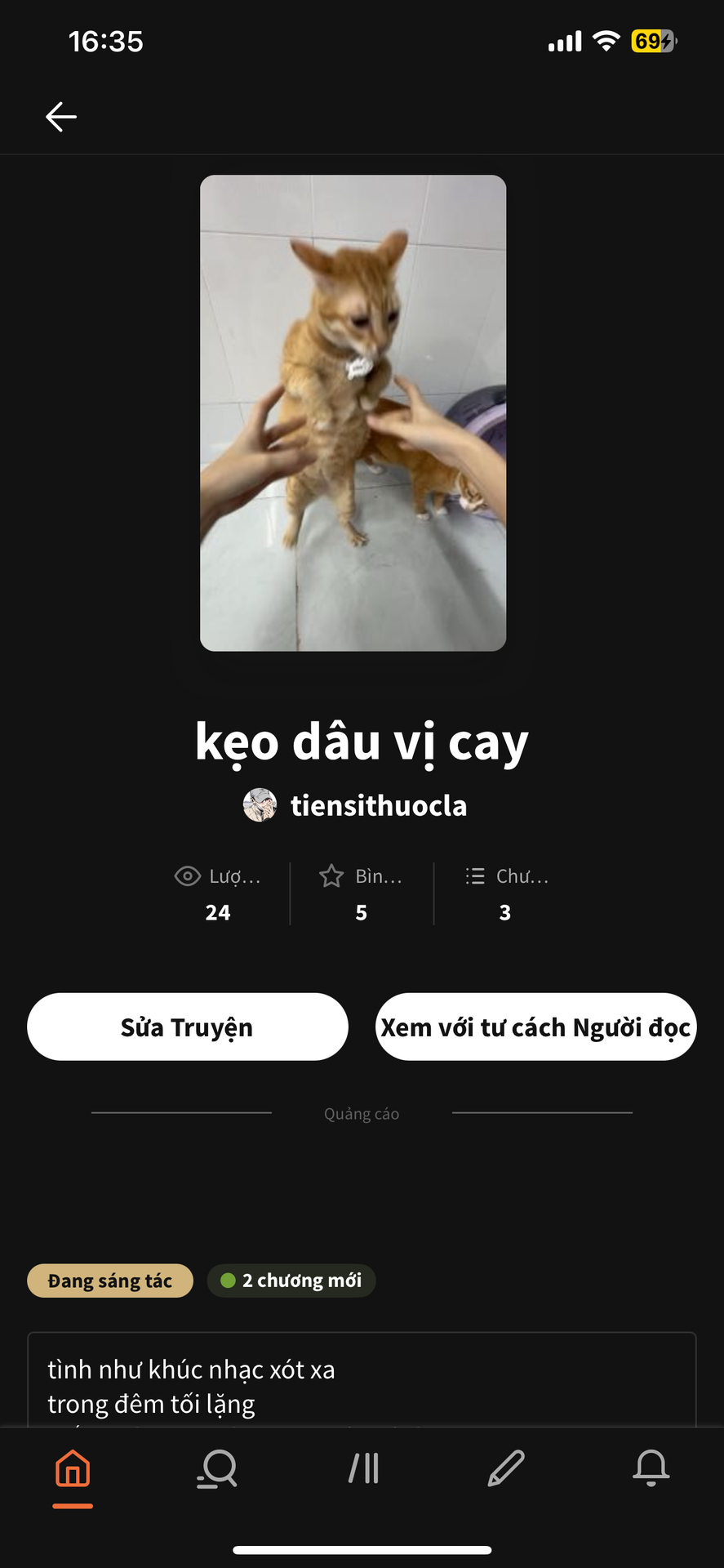Open the Search tab
Viewport: 724px width, 1568px height.
coord(217,1468)
